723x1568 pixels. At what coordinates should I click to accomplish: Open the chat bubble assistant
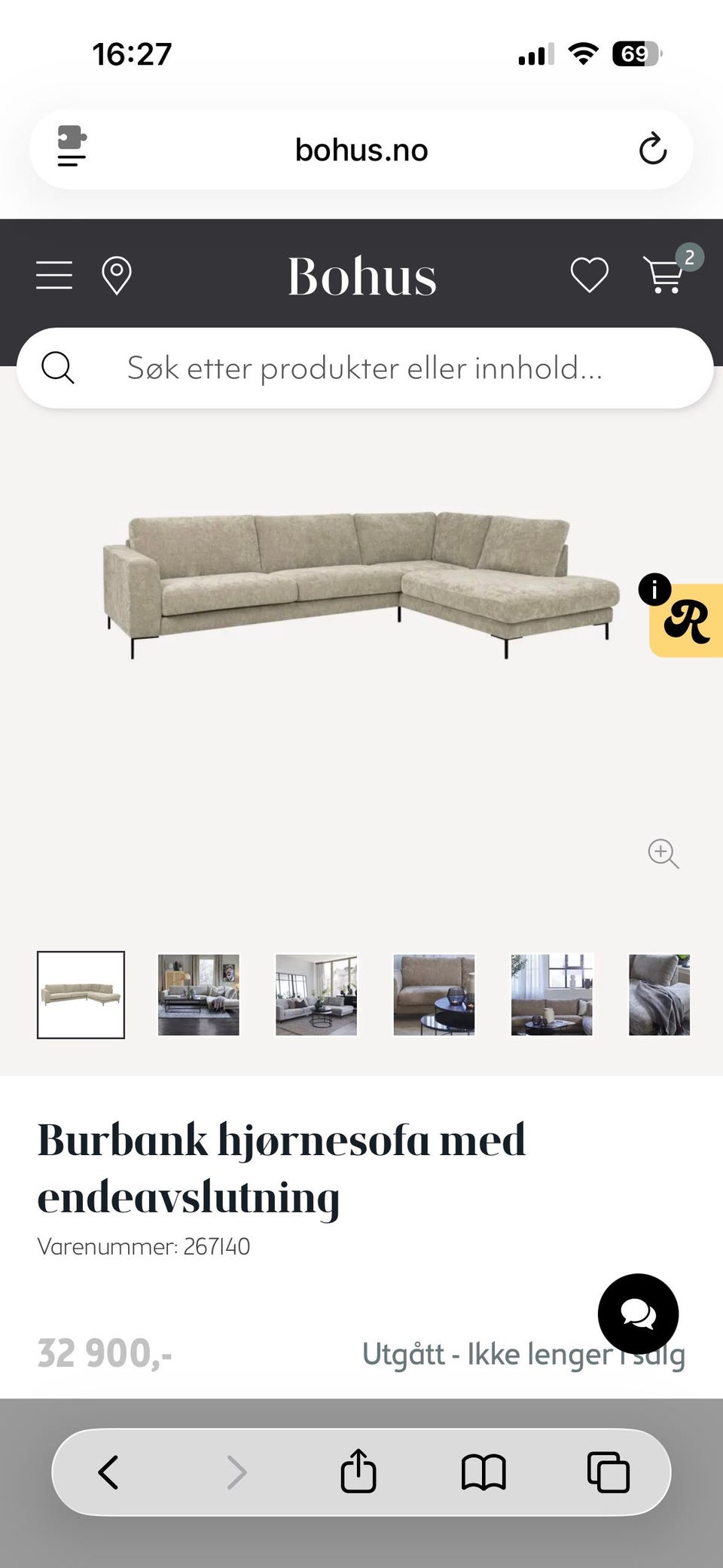[638, 1314]
